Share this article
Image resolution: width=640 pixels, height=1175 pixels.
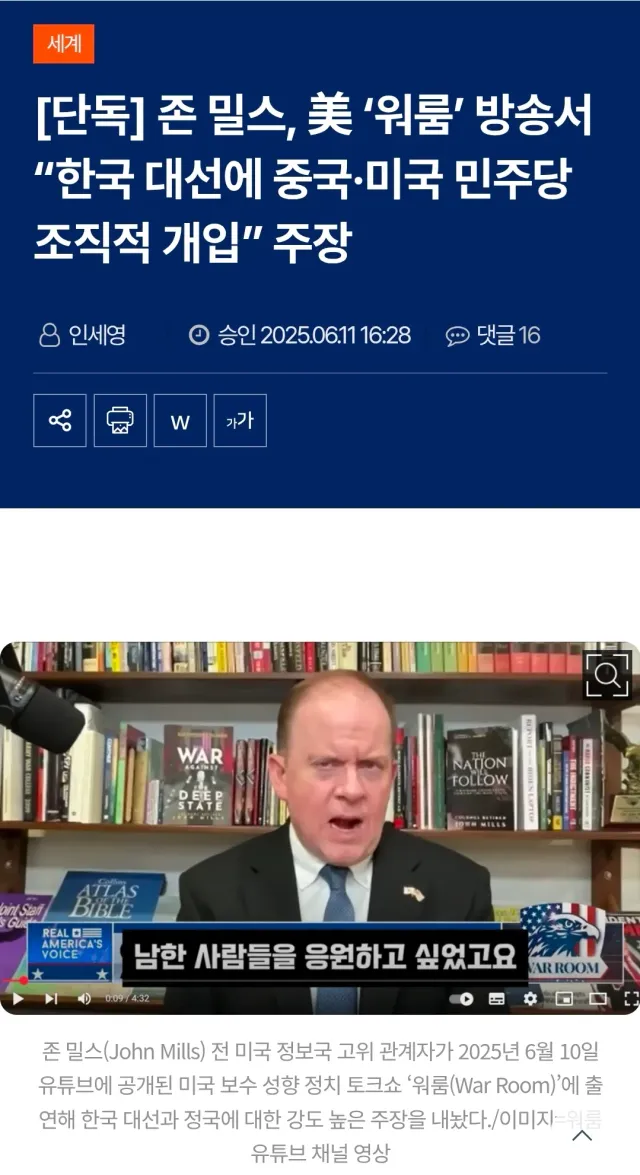point(60,420)
